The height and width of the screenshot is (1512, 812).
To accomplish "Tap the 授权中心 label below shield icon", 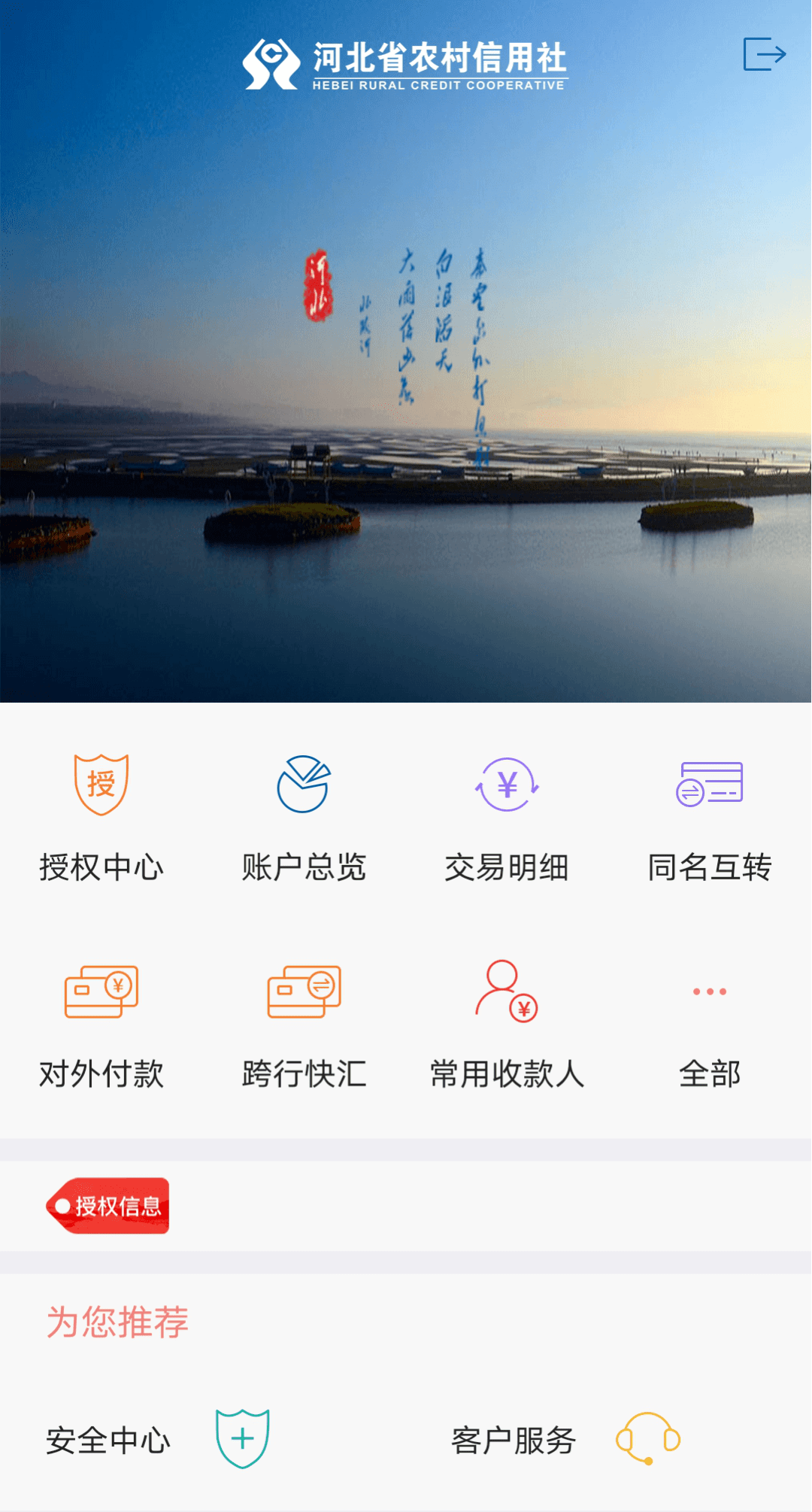I will pyautogui.click(x=101, y=867).
